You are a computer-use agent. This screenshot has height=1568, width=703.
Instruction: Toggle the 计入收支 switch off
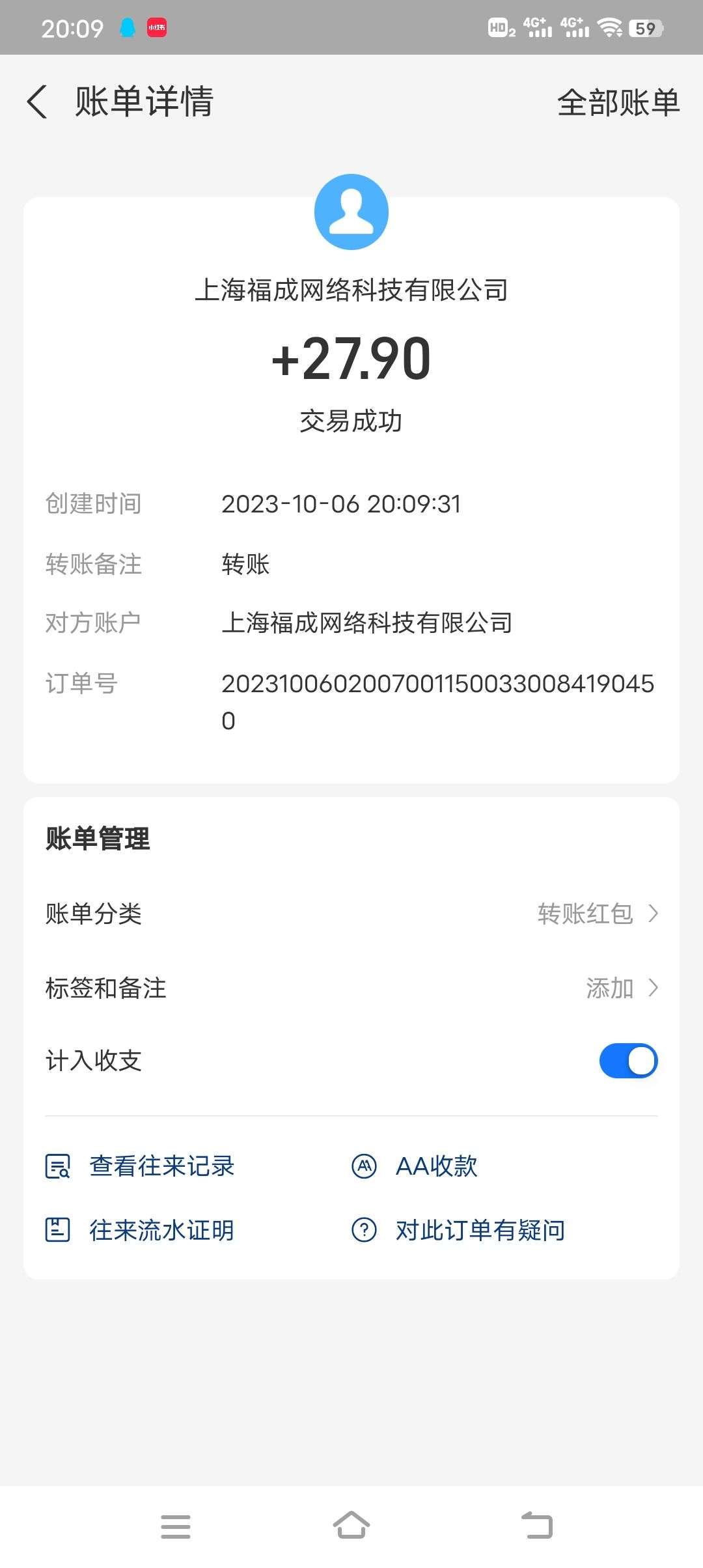628,1061
